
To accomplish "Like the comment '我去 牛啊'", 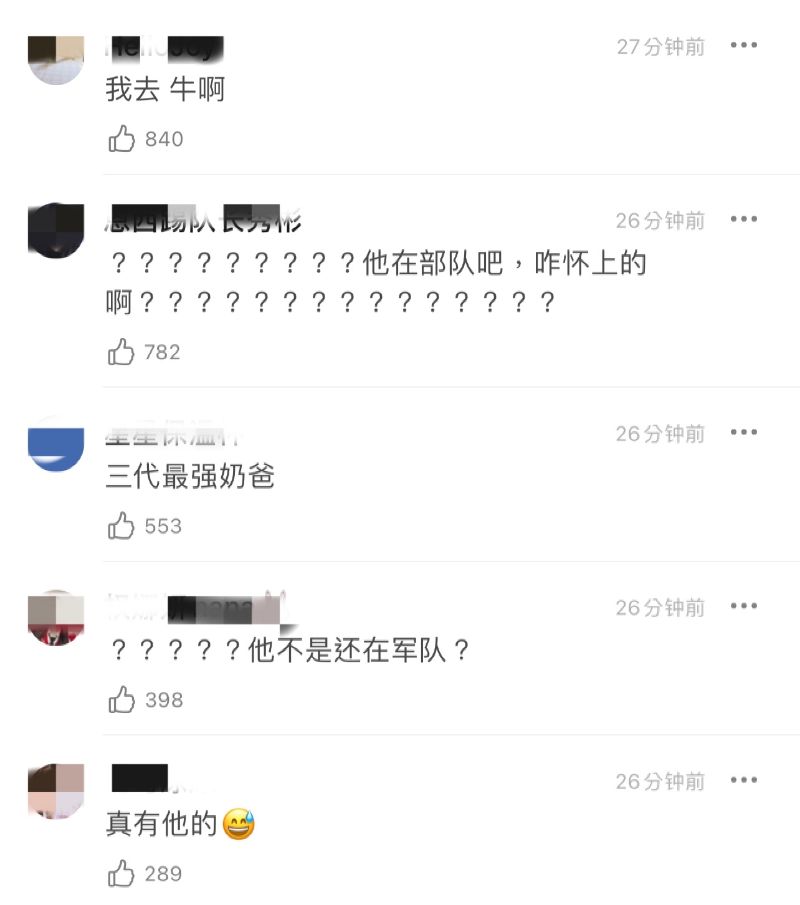I will click(122, 139).
